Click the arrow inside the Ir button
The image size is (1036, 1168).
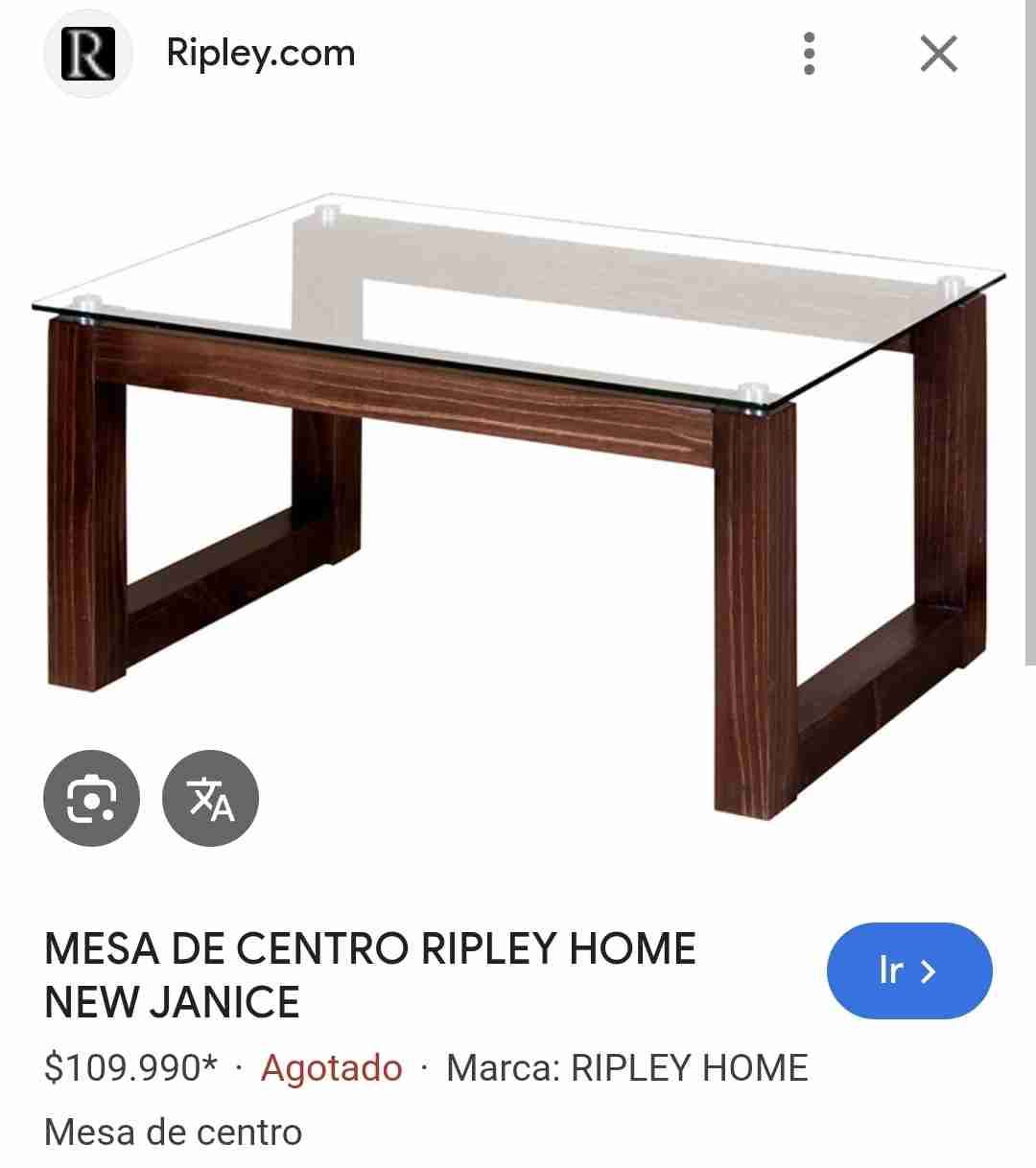929,970
